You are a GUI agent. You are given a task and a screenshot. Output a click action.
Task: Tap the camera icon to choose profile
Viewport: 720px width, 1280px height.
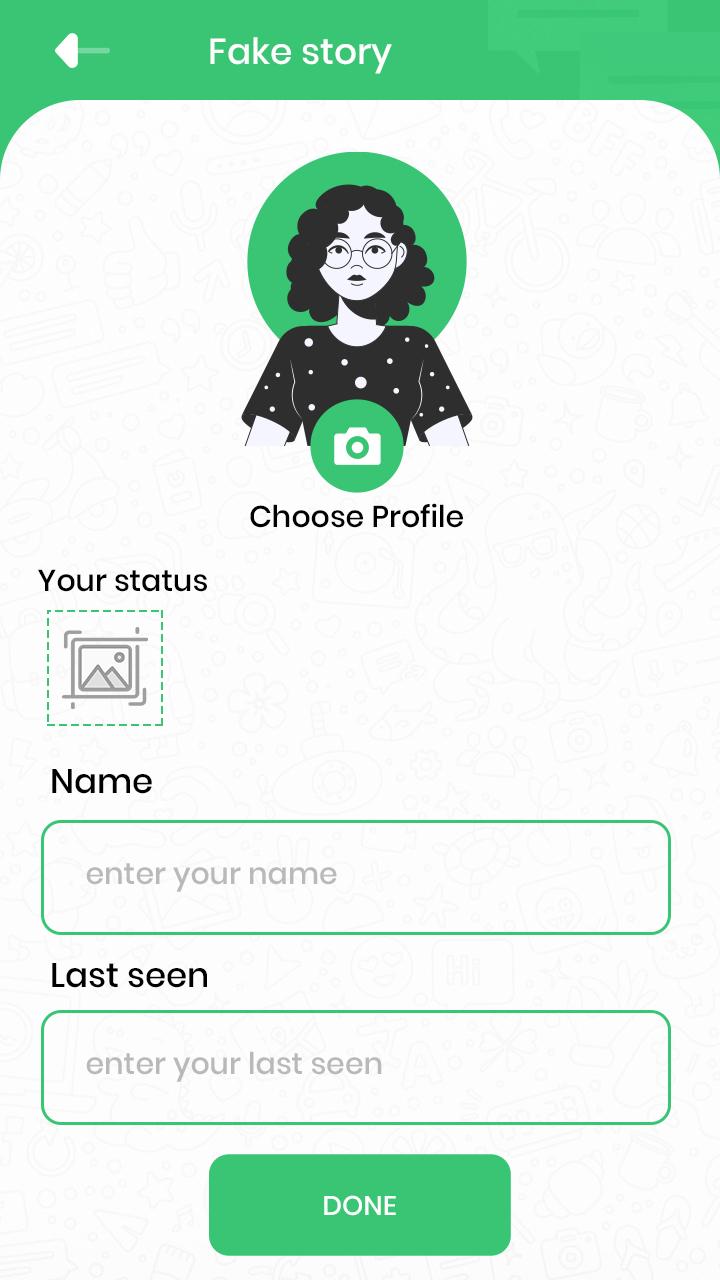pyautogui.click(x=357, y=447)
